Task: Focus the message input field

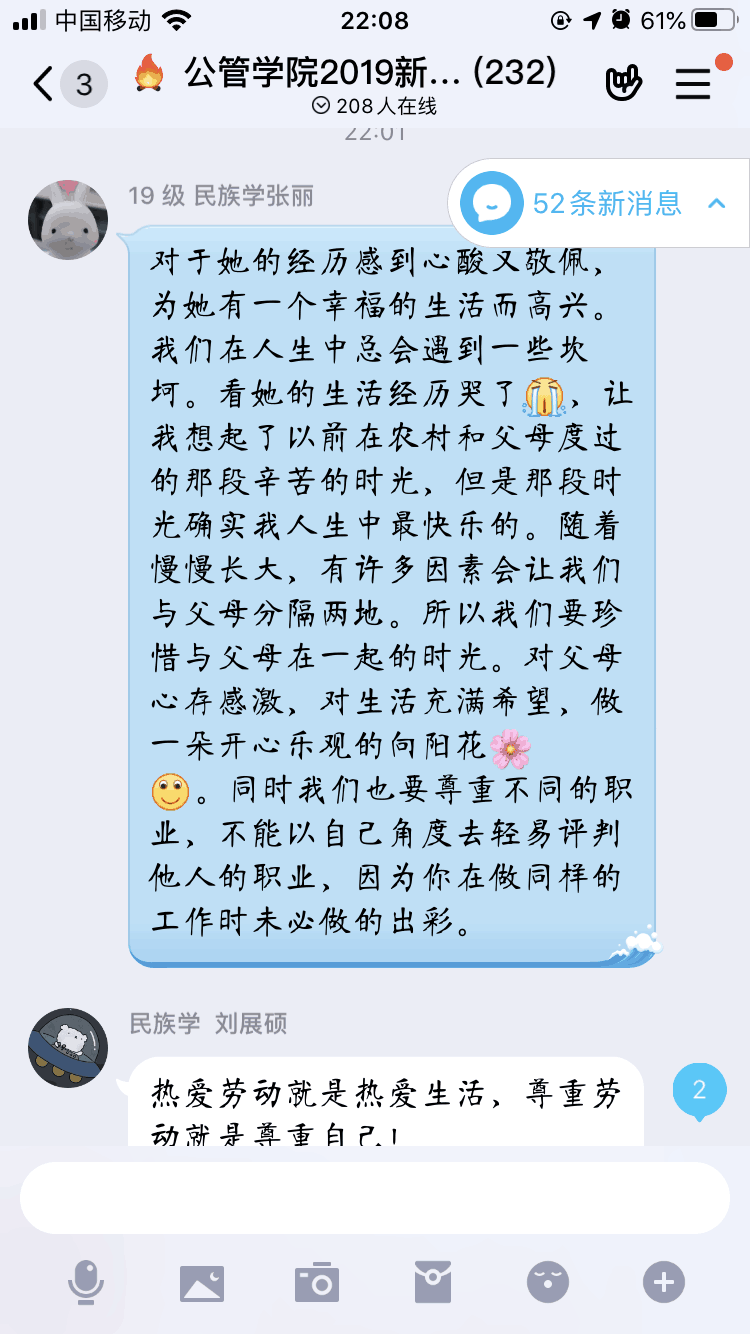Action: (x=375, y=1198)
